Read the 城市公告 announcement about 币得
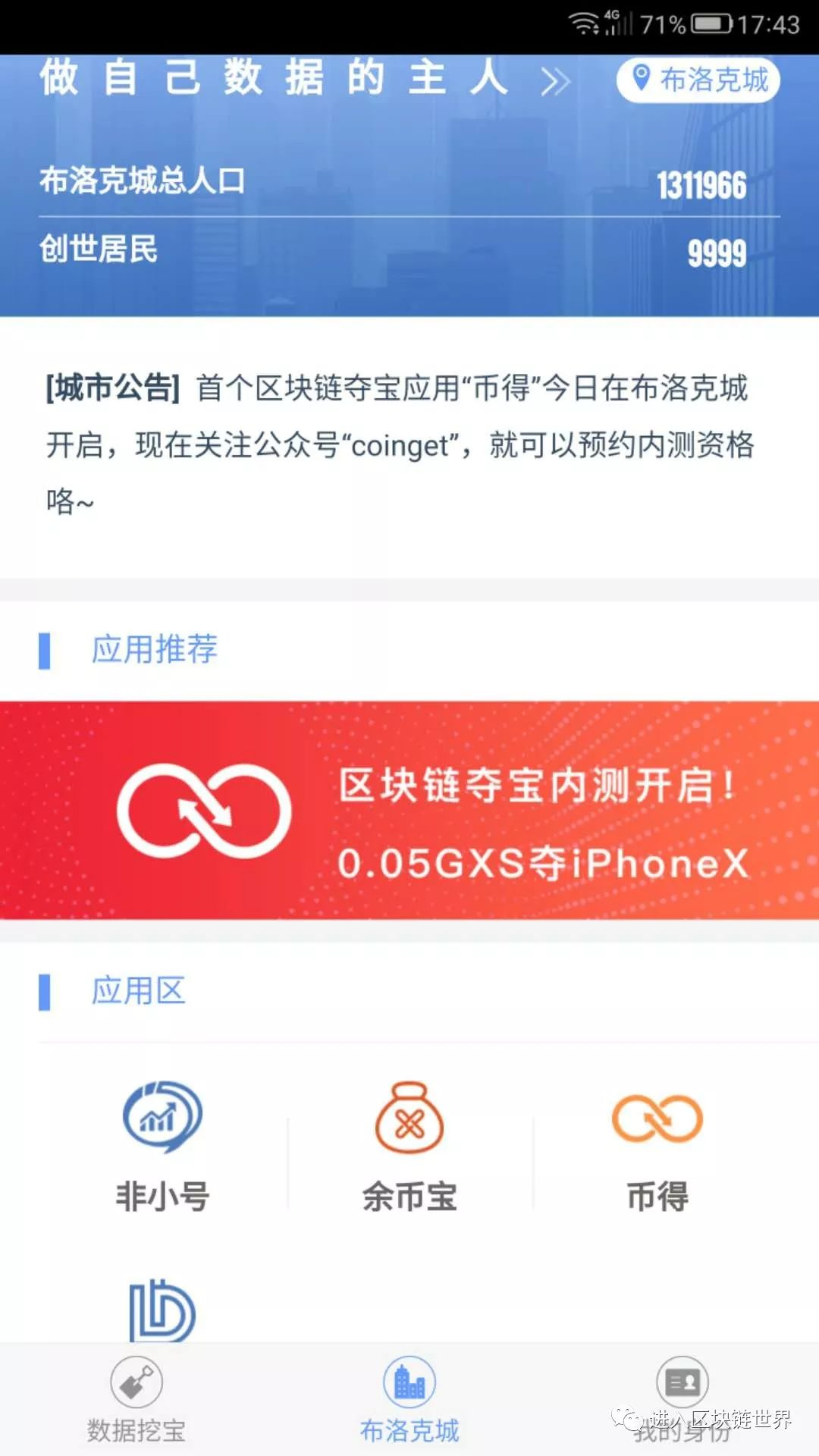 click(400, 444)
